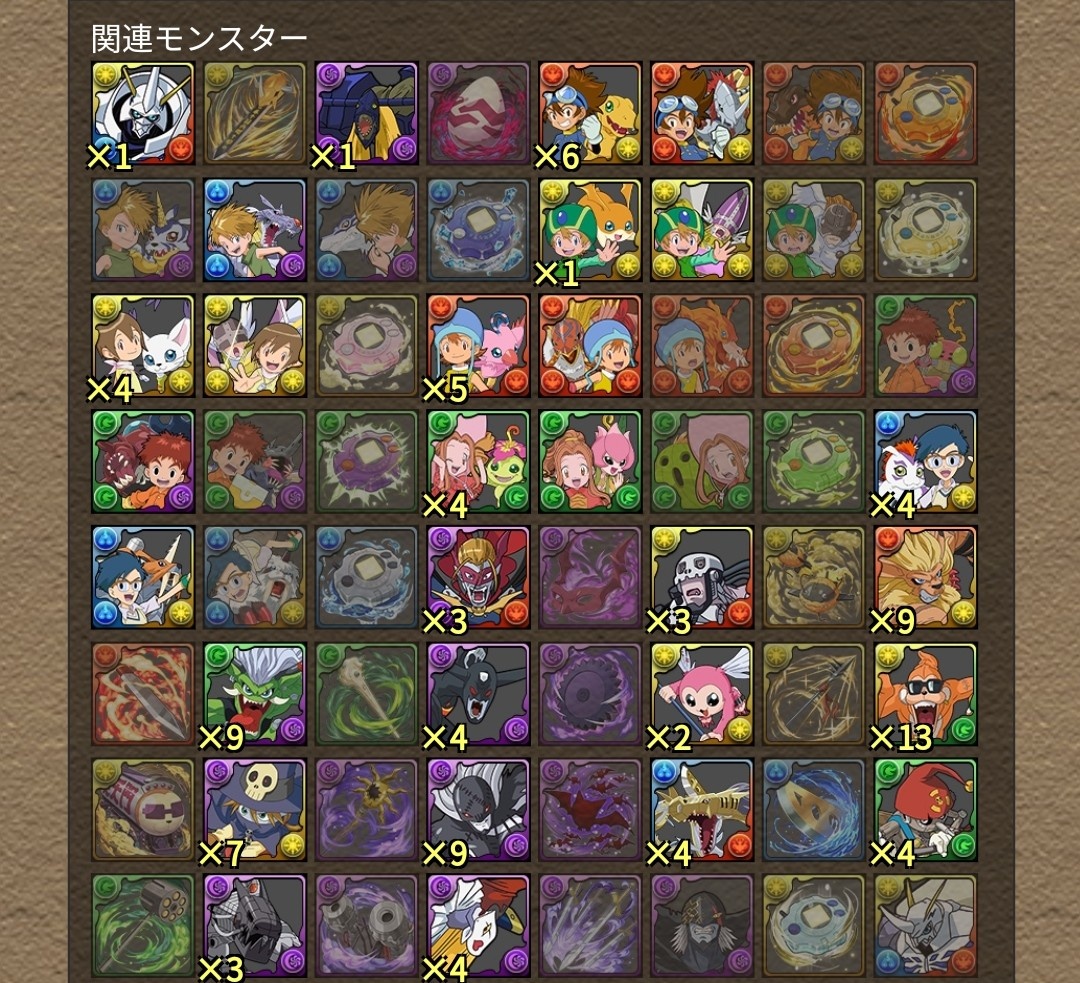Select the girl with green plant monster ×4

(478, 461)
